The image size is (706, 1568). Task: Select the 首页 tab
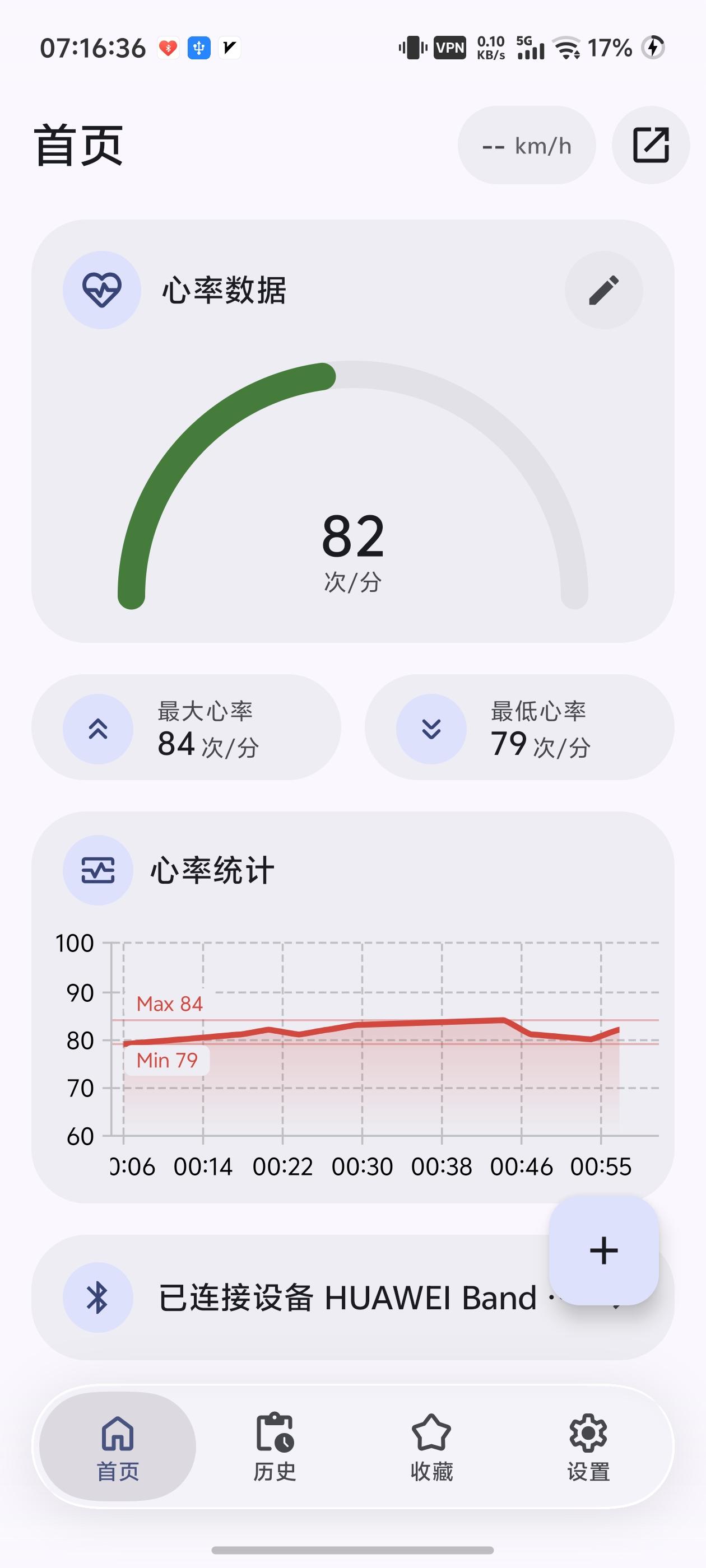coord(118,1446)
